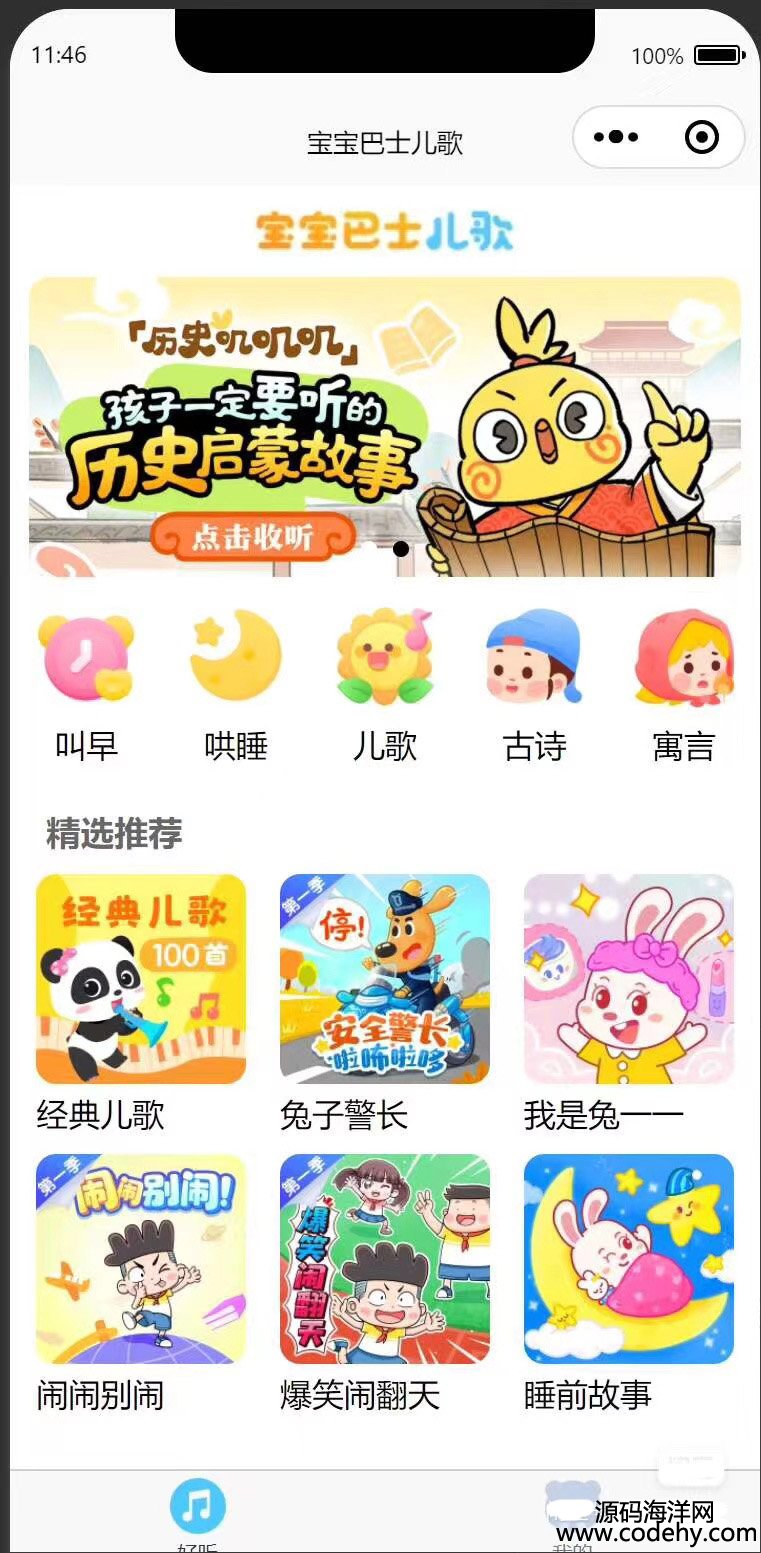Select the 哄睡 category
This screenshot has width=761, height=1553.
(x=236, y=688)
